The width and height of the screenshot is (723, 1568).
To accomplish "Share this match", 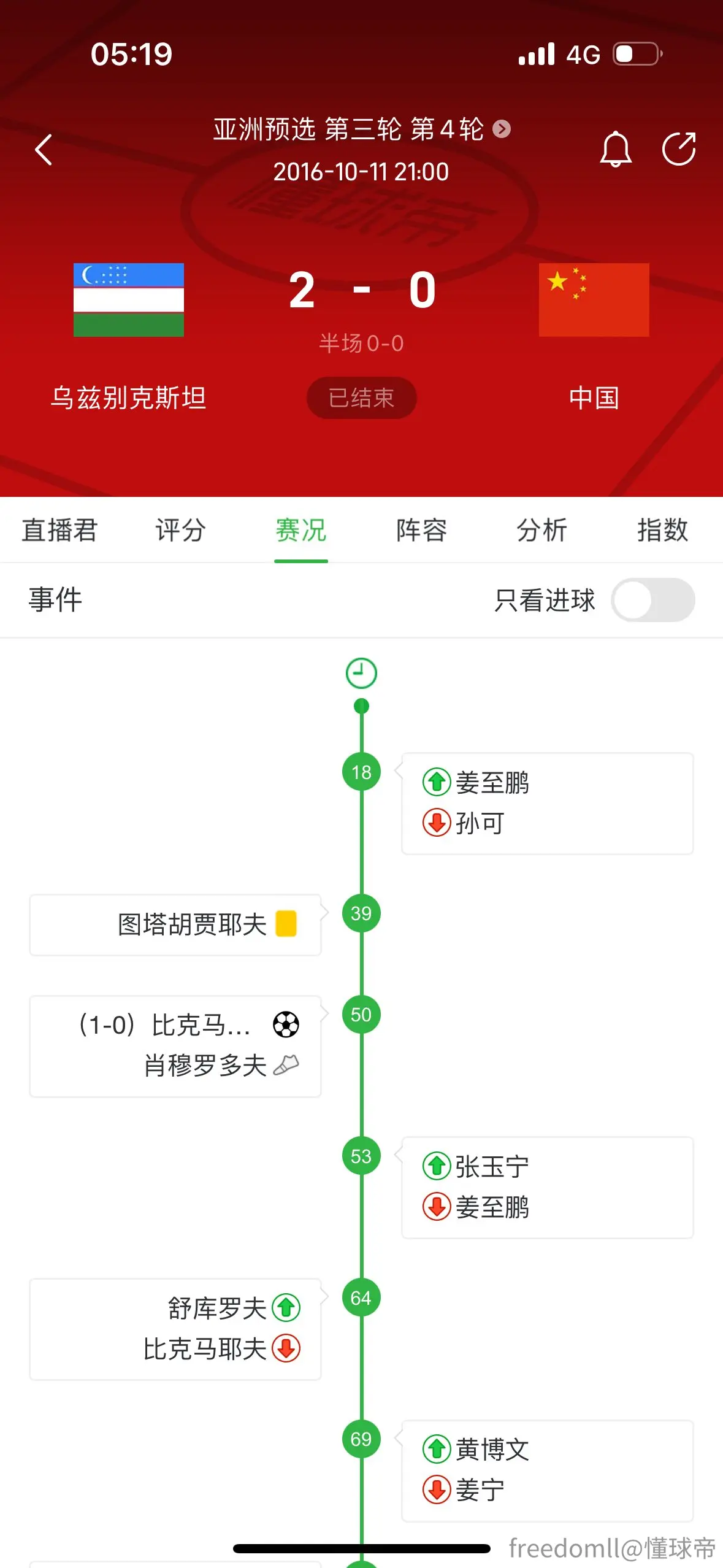I will pyautogui.click(x=679, y=149).
